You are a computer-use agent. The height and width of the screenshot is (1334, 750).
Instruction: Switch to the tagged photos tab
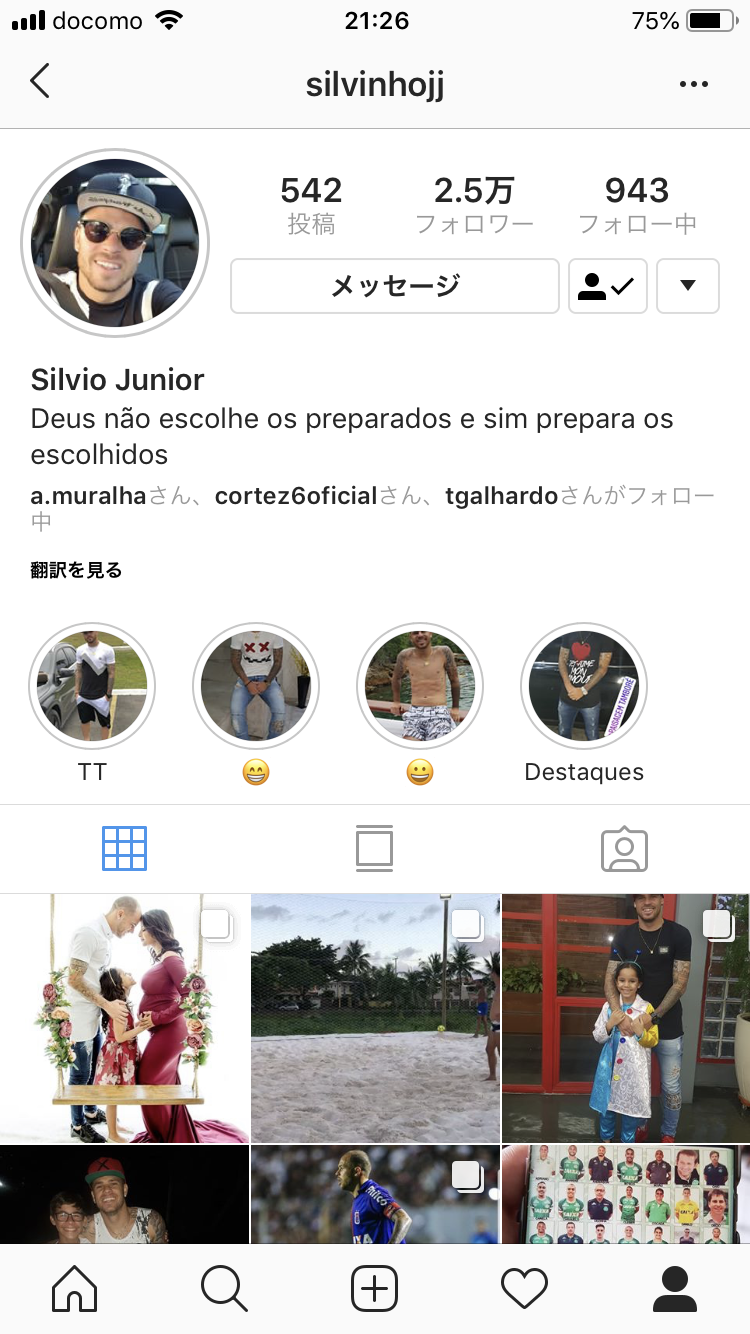(624, 849)
